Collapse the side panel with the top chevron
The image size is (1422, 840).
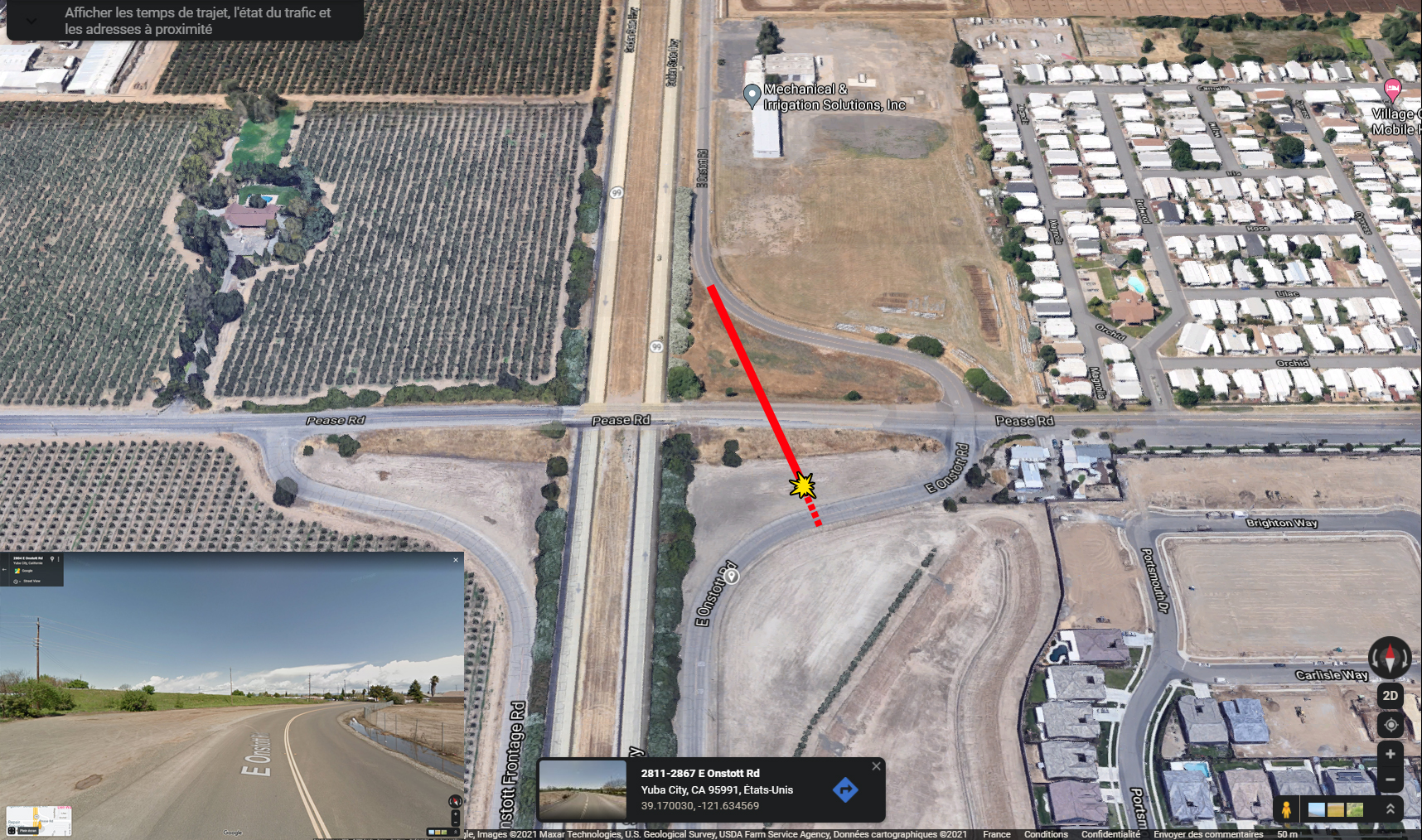[31, 21]
